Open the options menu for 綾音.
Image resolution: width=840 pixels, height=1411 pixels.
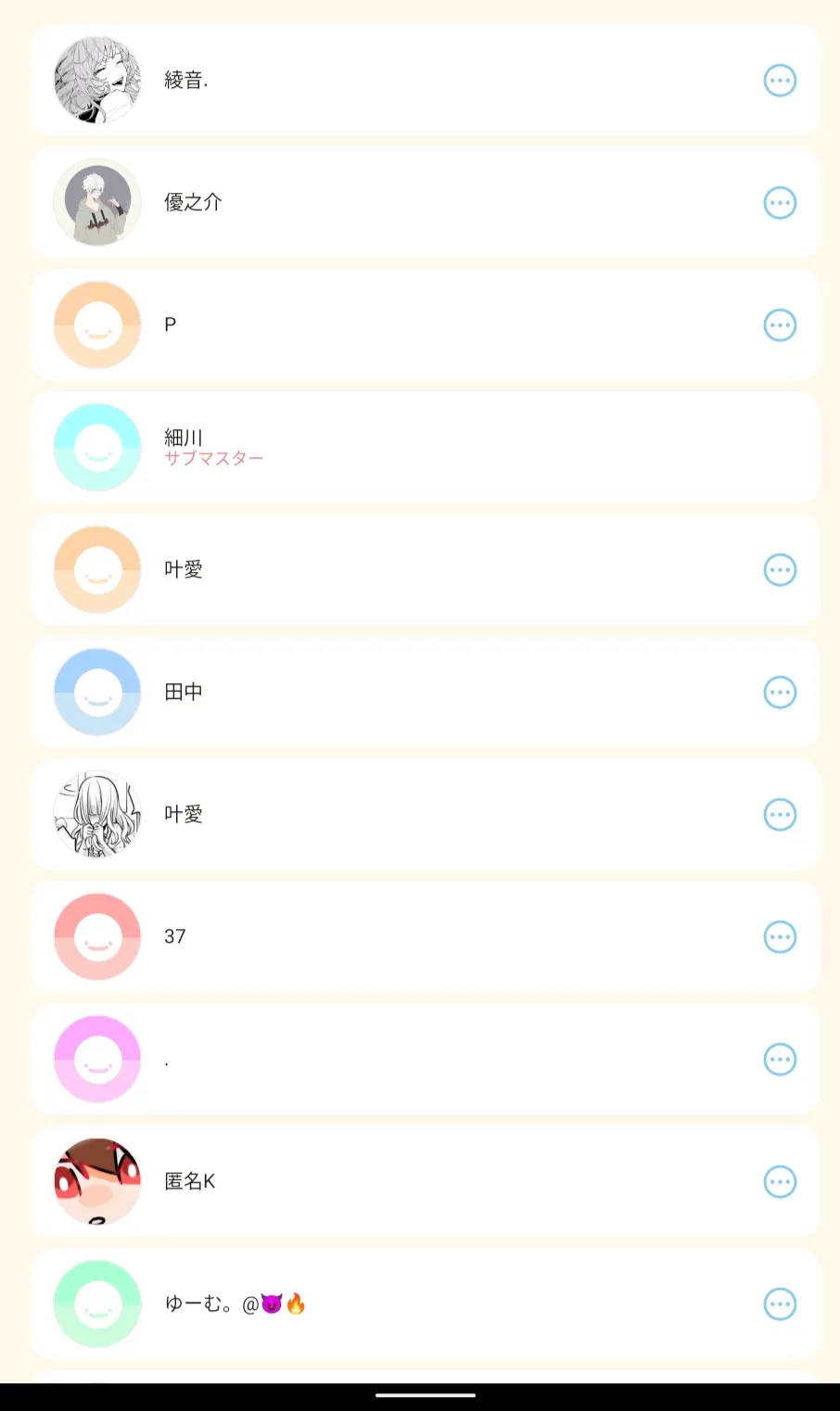pos(780,81)
